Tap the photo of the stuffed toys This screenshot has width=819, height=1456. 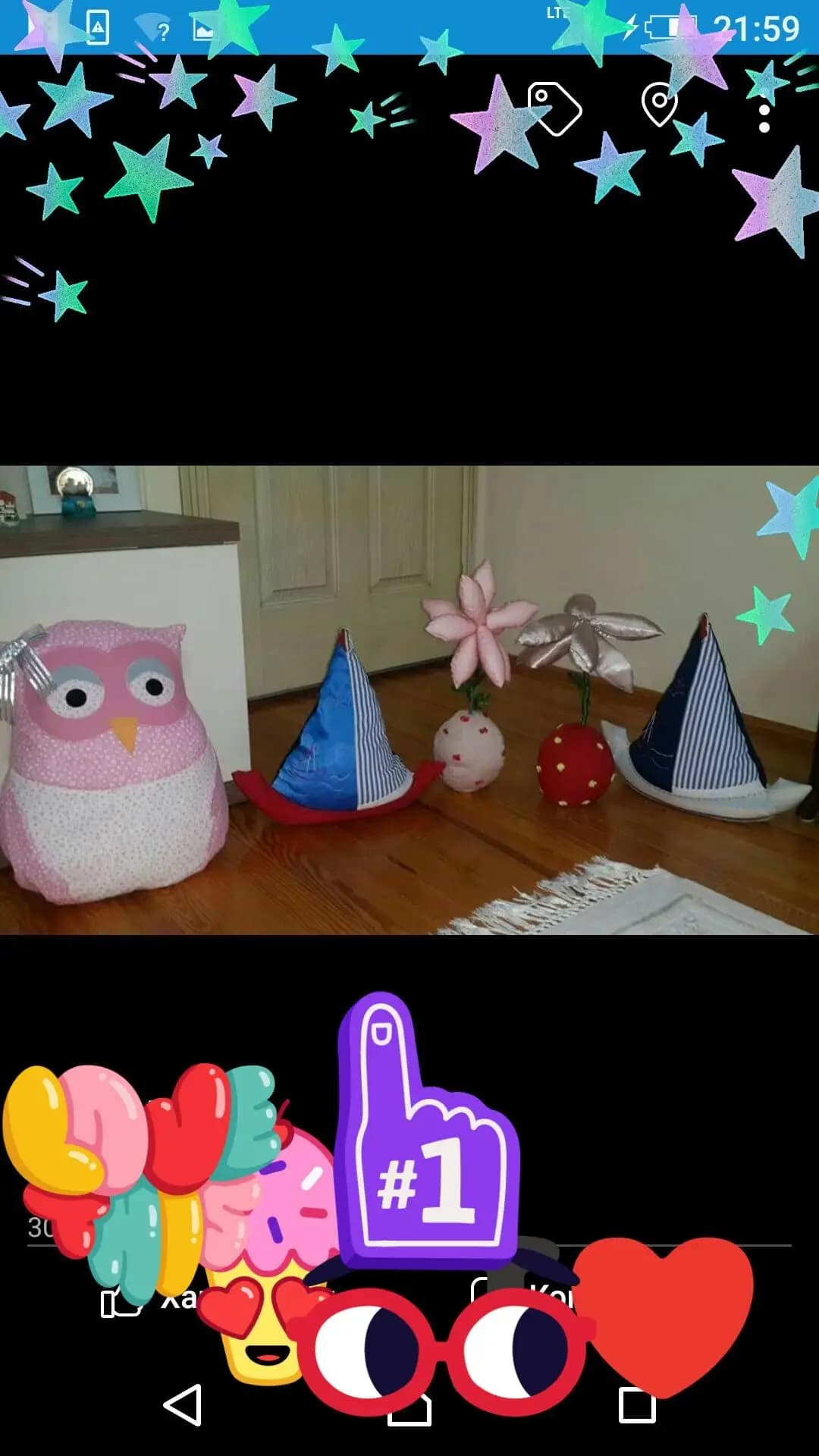pos(409,699)
